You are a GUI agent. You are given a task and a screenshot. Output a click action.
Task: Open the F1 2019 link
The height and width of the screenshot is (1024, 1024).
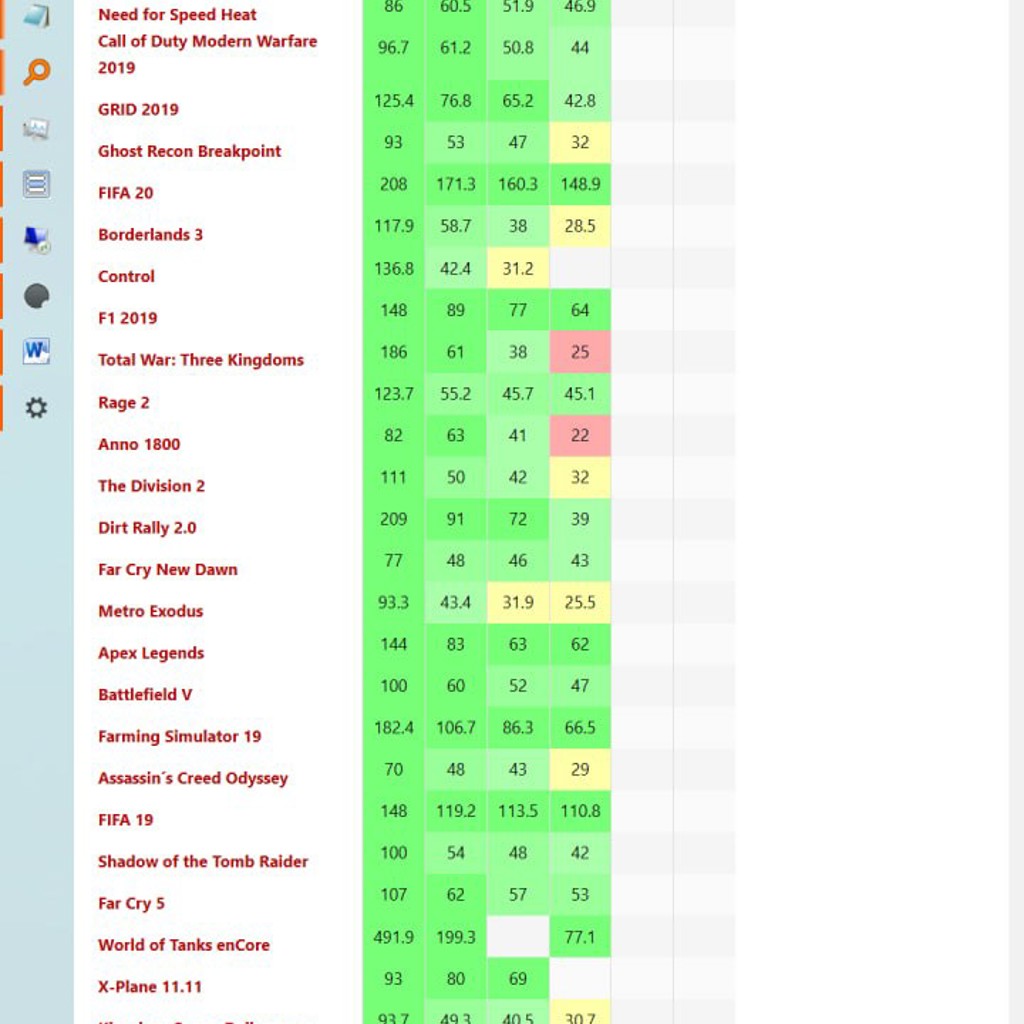pyautogui.click(x=127, y=318)
